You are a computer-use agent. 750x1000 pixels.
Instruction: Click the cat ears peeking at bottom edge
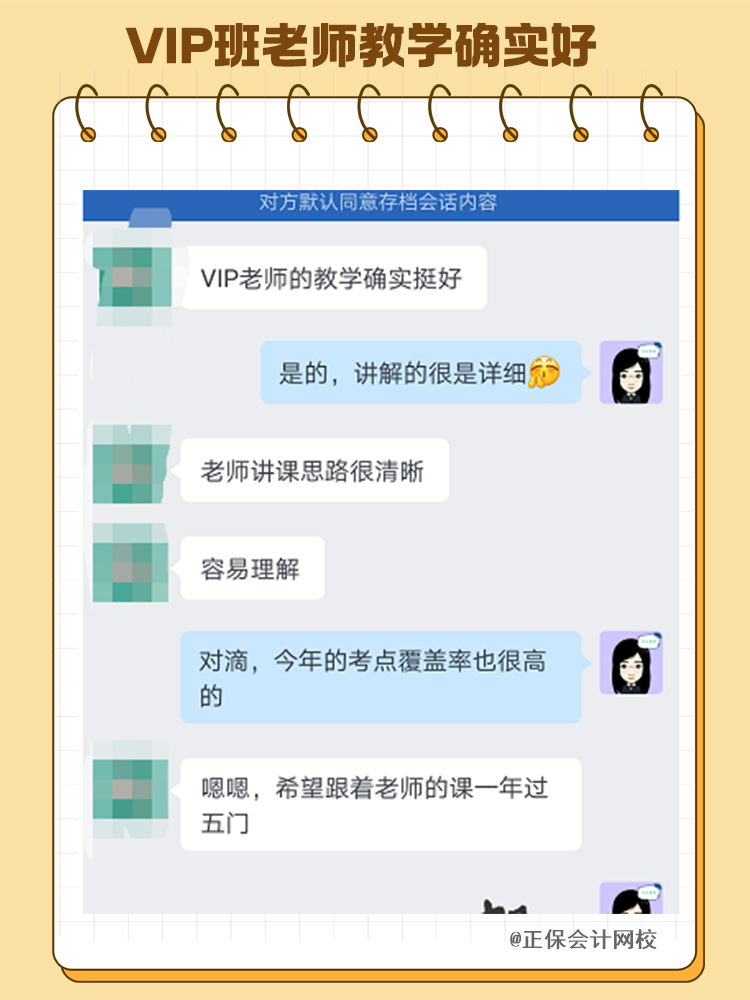505,910
